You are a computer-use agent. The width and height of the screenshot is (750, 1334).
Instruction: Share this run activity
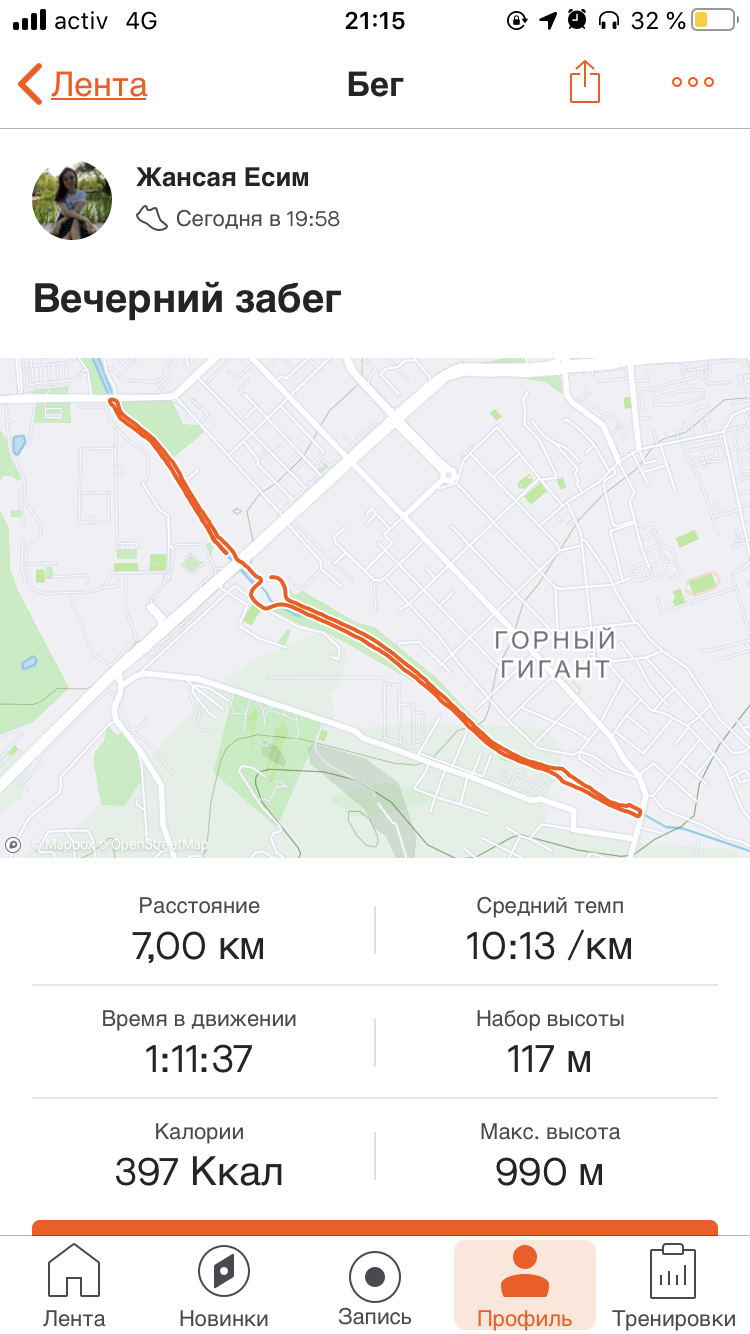[585, 82]
